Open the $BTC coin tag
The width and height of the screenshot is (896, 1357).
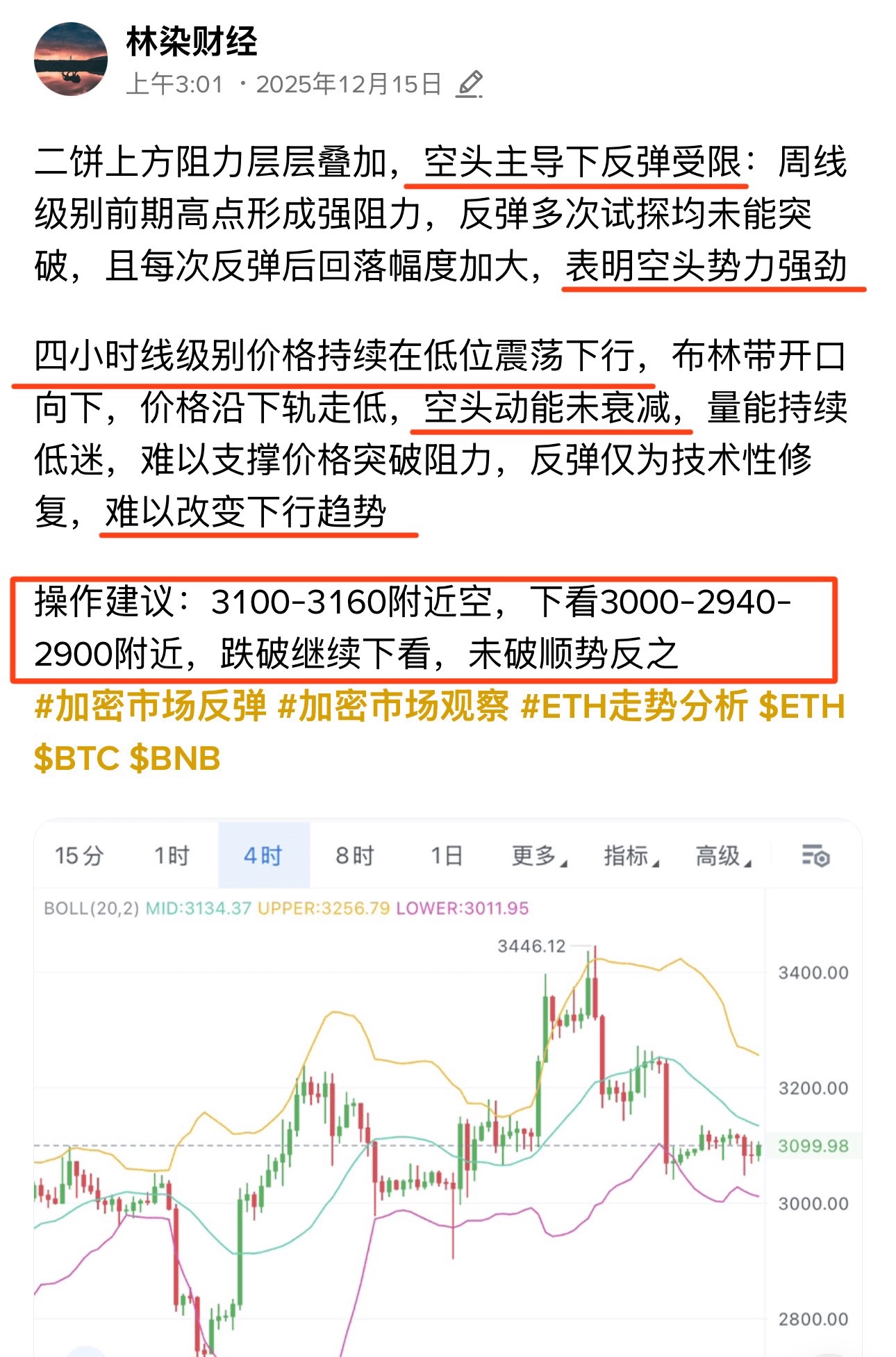tap(76, 758)
